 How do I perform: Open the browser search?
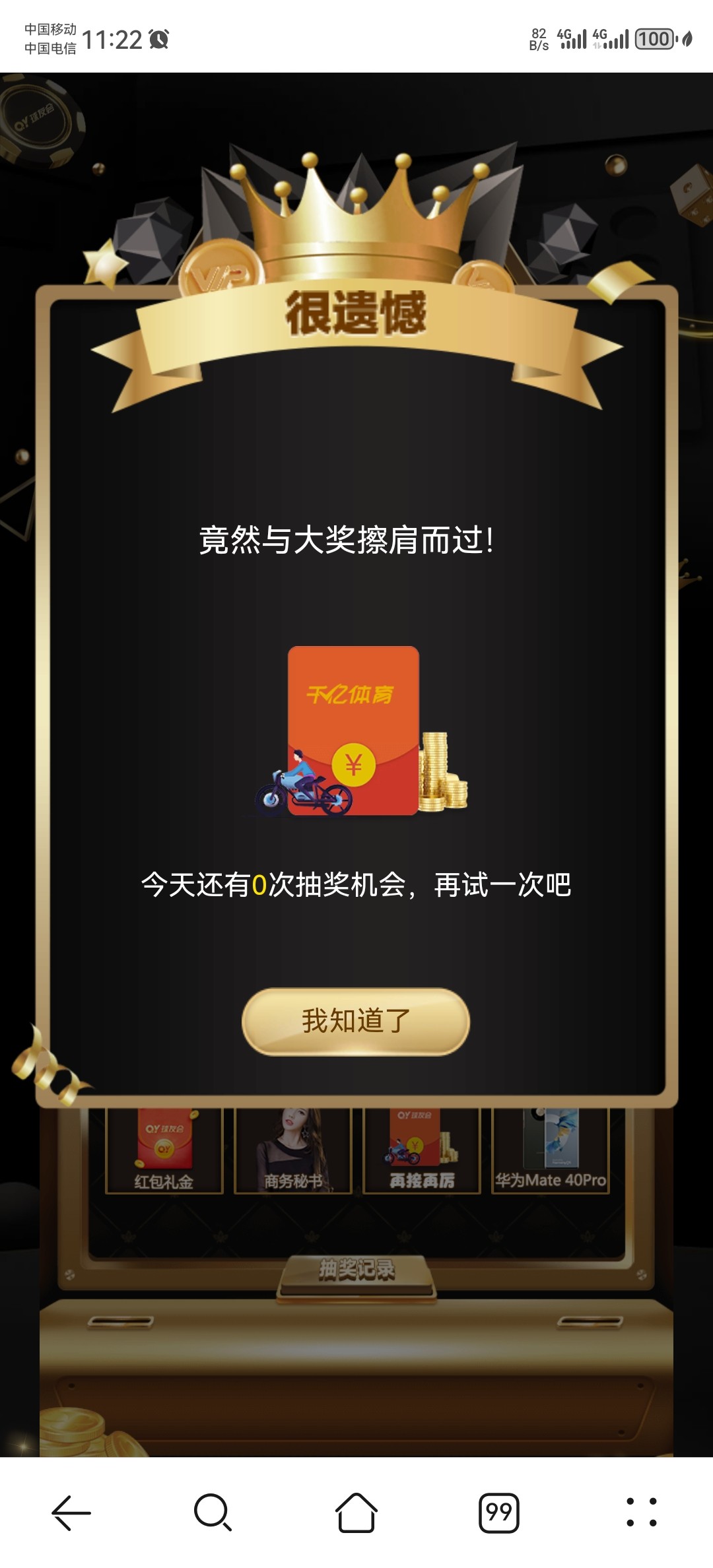point(213,1512)
